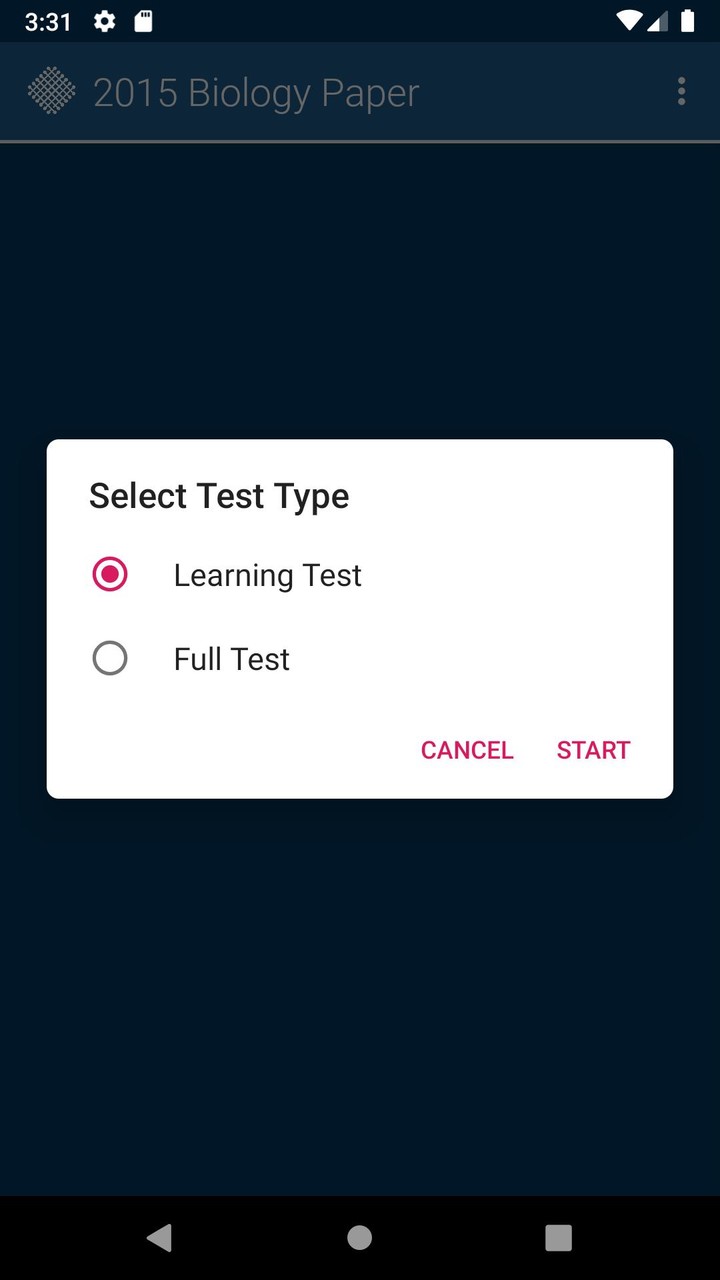Go to the home screen

tap(360, 1238)
